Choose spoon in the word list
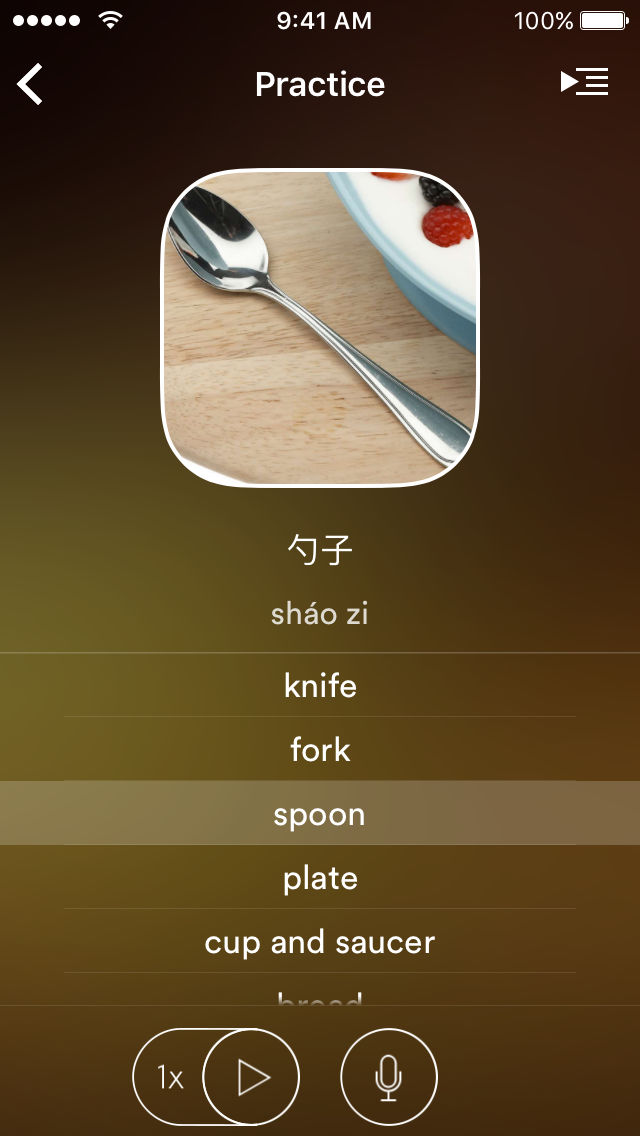Screen dimensions: 640x1136 coord(320,814)
